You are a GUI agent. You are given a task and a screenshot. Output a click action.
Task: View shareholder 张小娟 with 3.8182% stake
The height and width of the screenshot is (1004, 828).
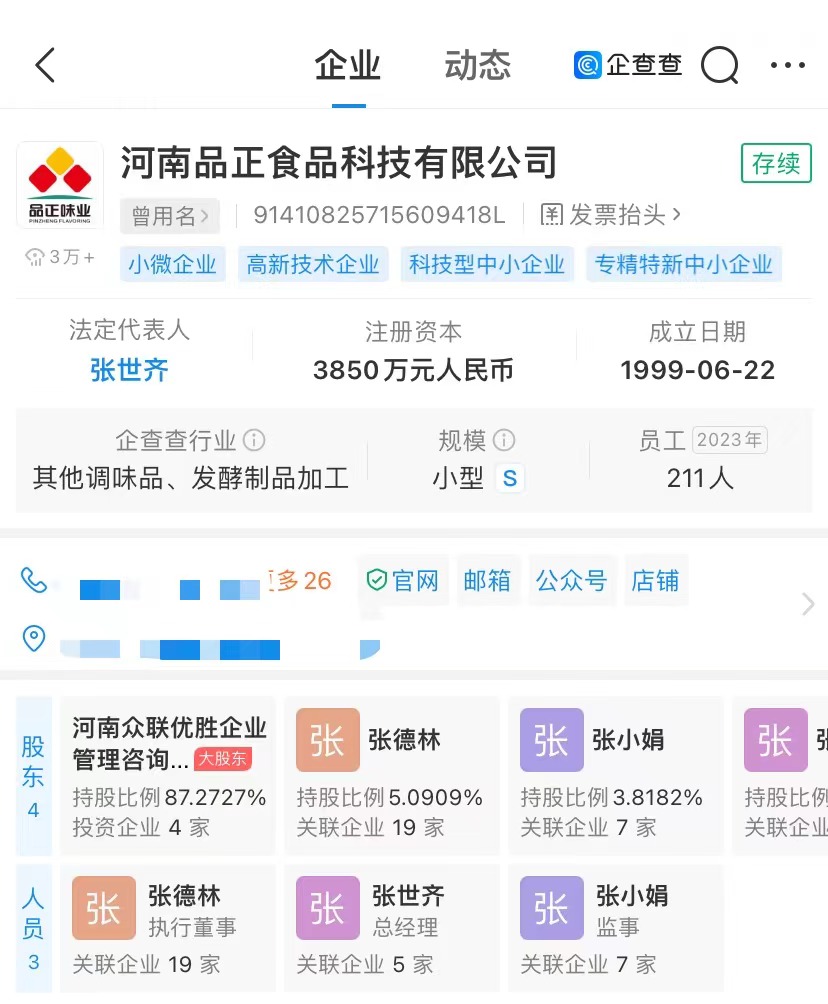[x=616, y=775]
